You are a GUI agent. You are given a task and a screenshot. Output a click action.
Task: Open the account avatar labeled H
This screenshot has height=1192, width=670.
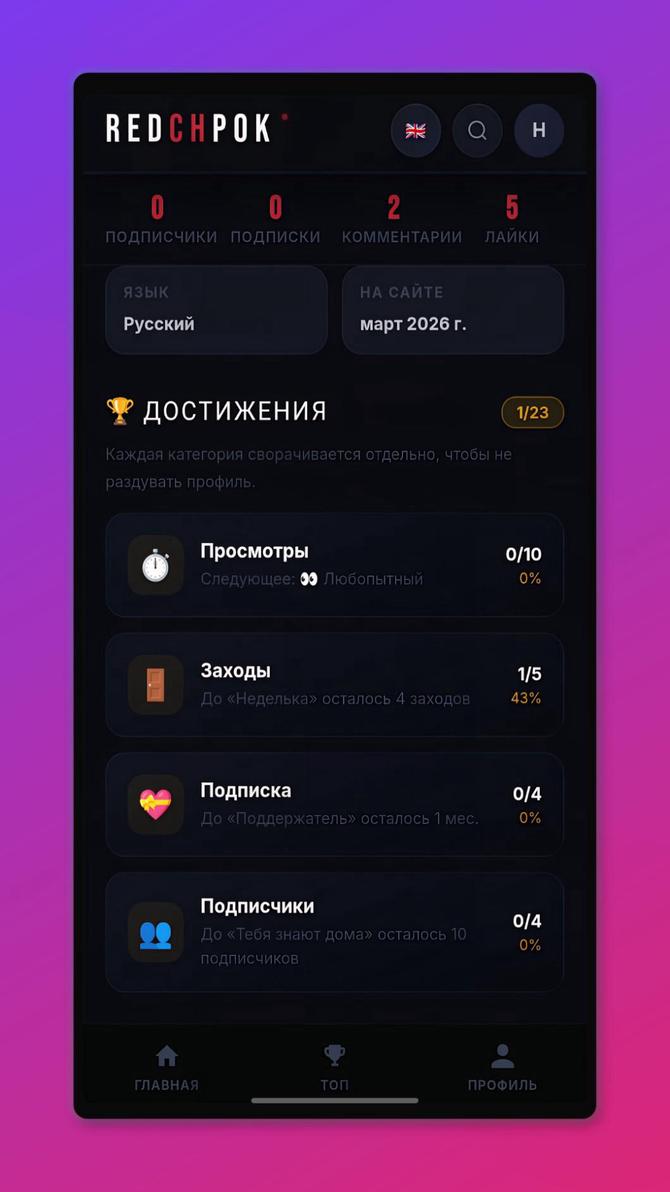click(539, 131)
